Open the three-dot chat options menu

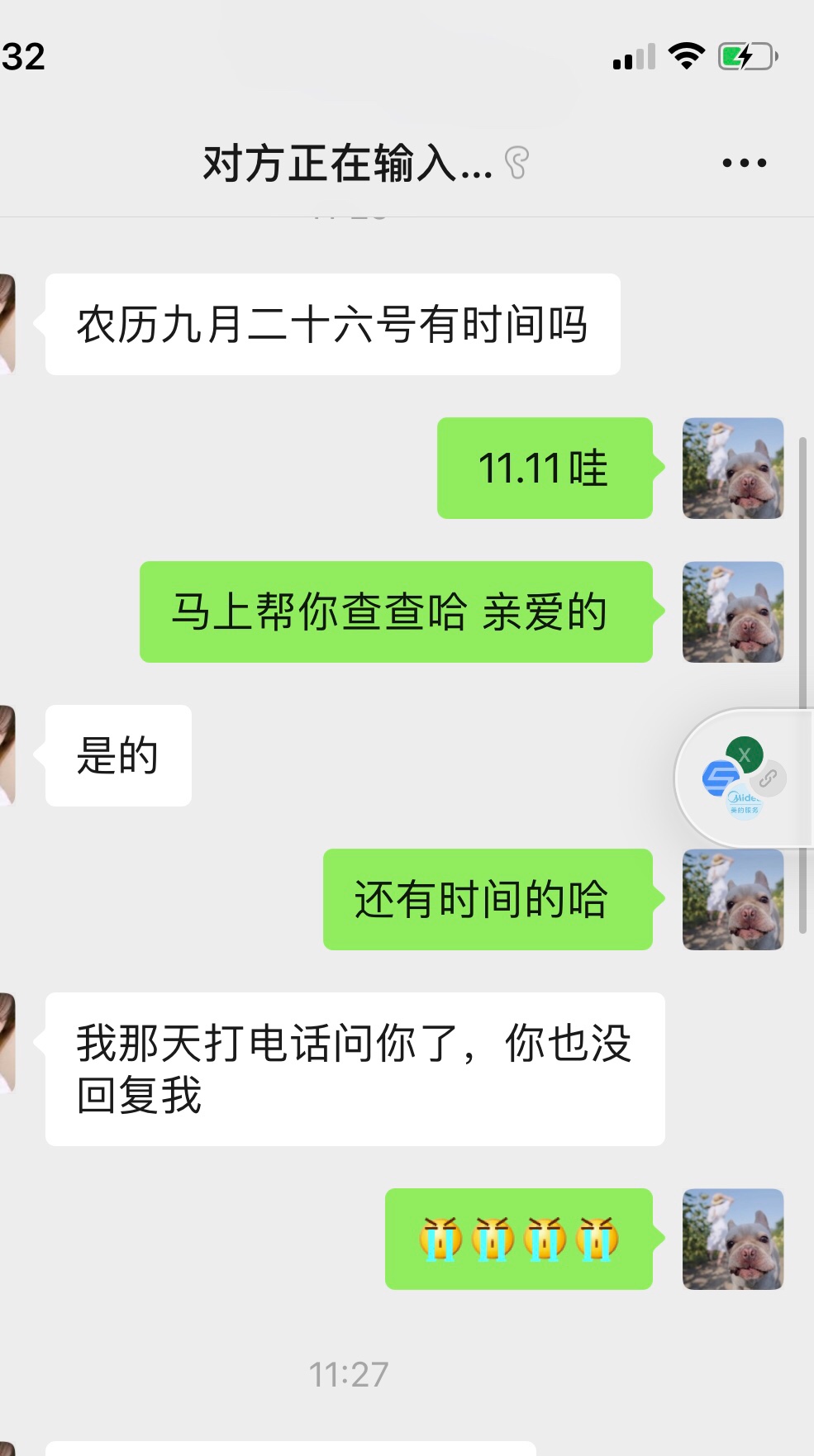click(744, 163)
